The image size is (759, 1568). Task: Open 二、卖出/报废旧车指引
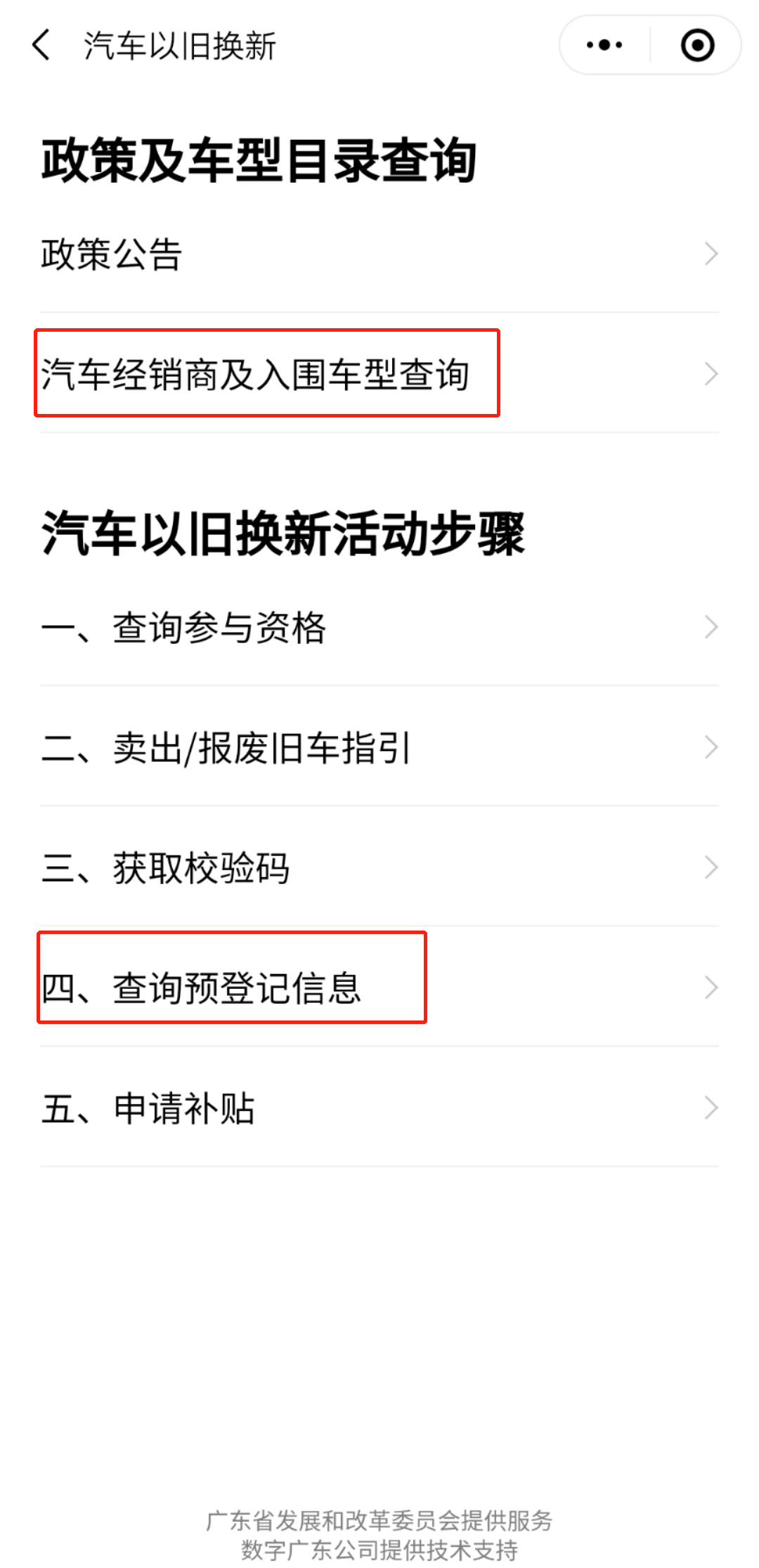click(379, 747)
